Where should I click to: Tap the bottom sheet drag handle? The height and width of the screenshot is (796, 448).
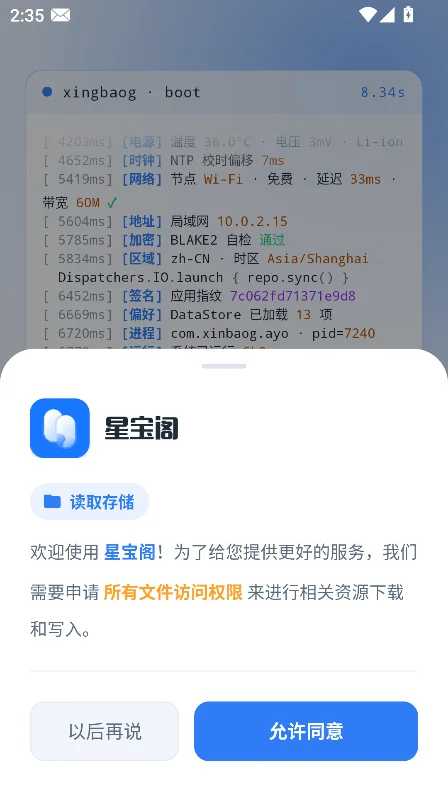224,366
